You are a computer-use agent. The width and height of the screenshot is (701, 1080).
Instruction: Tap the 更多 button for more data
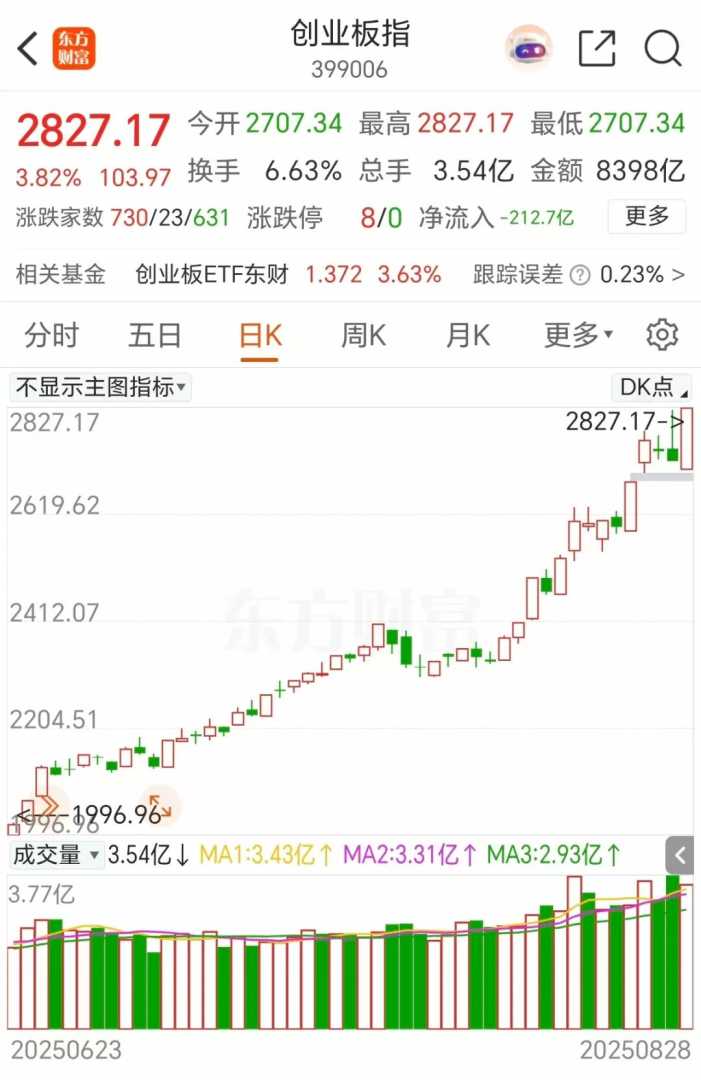pyautogui.click(x=646, y=216)
